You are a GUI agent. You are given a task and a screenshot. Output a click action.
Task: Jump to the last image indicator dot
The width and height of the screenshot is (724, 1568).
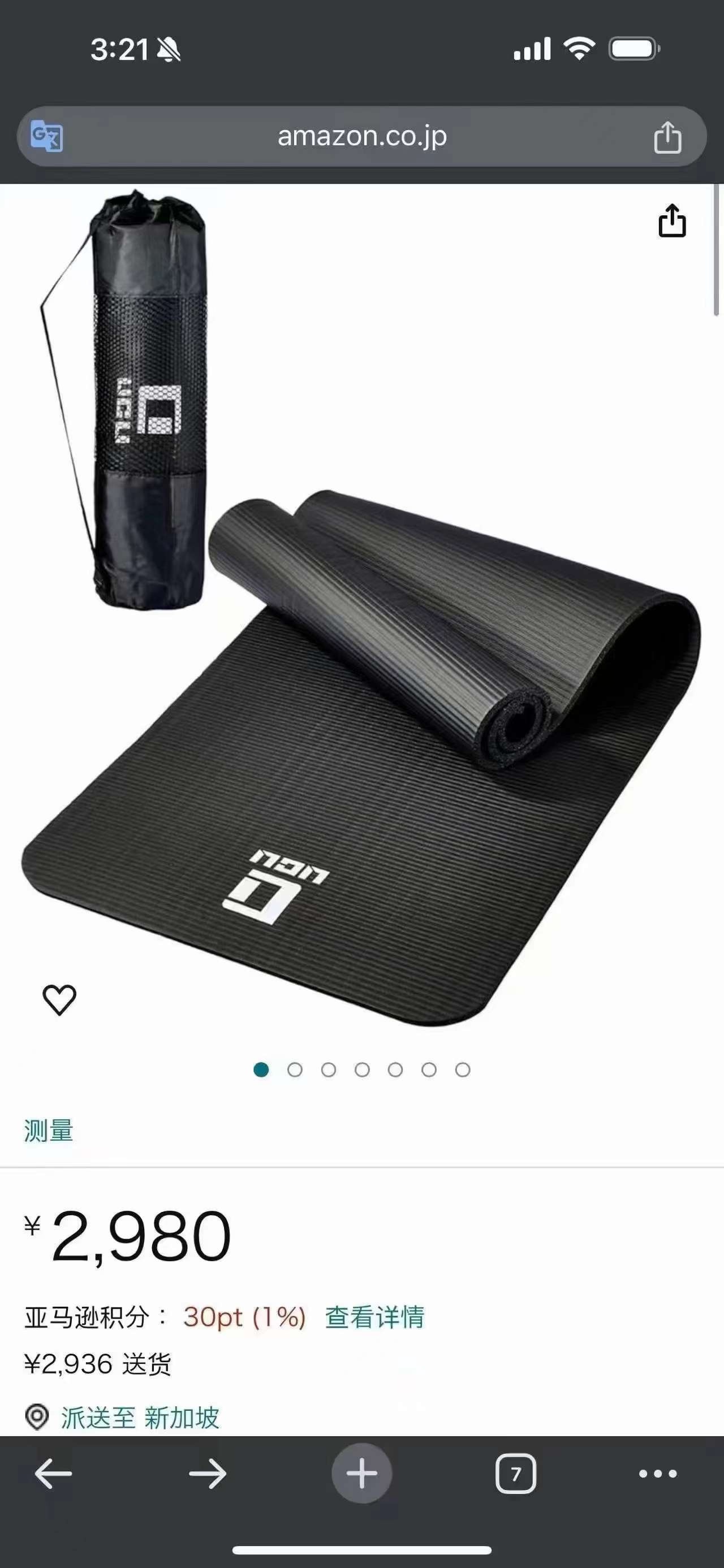463,1069
